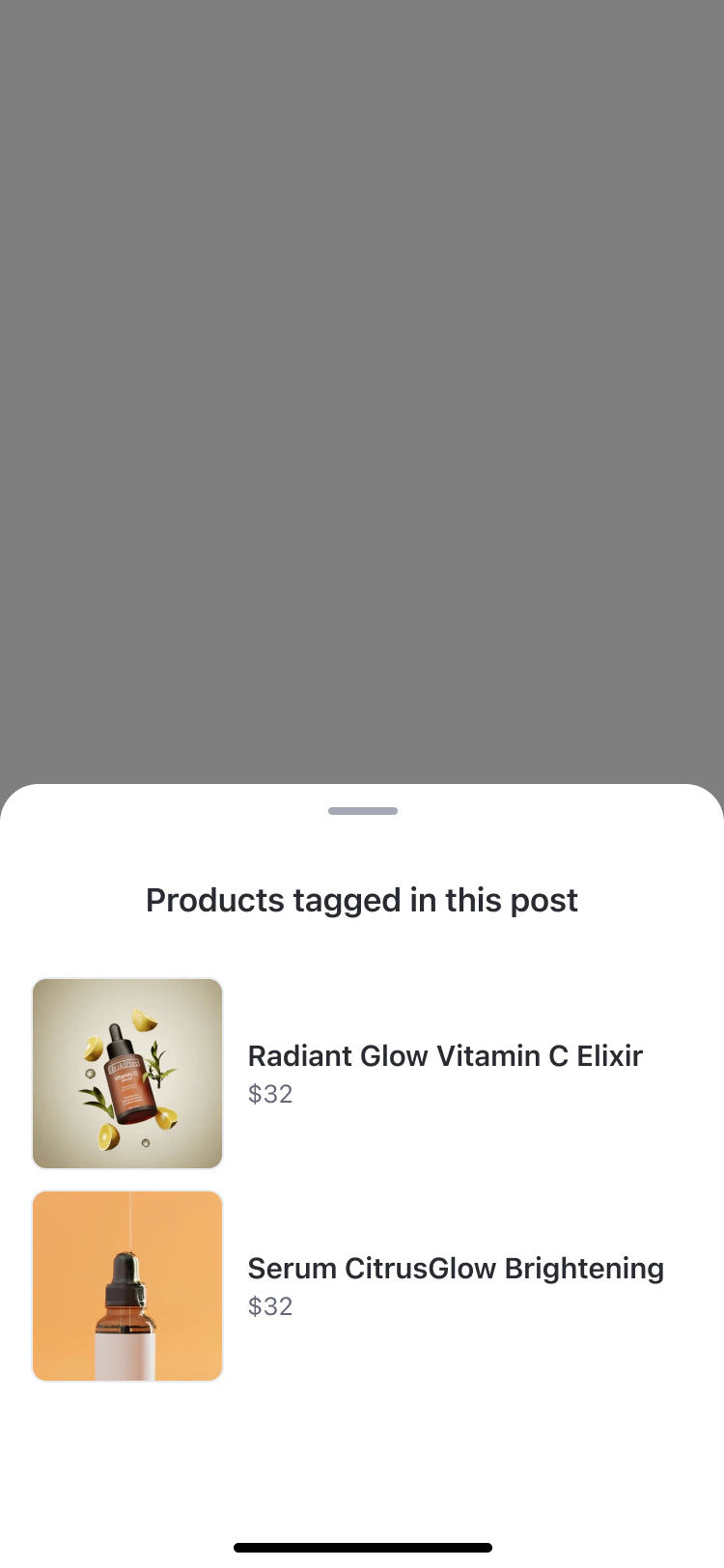Tap the Radiant Glow Vitamin C Elixir thumbnail
The image size is (724, 1568).
(x=127, y=1074)
